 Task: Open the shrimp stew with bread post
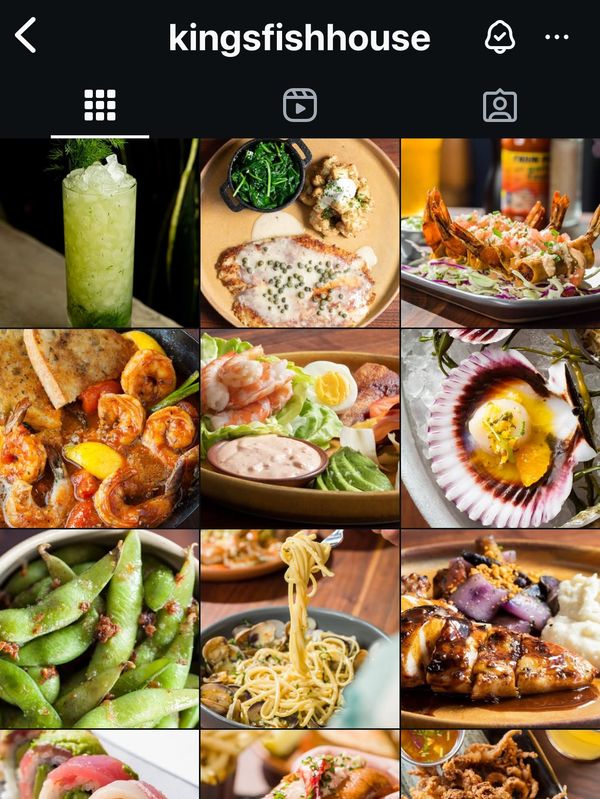coord(99,428)
